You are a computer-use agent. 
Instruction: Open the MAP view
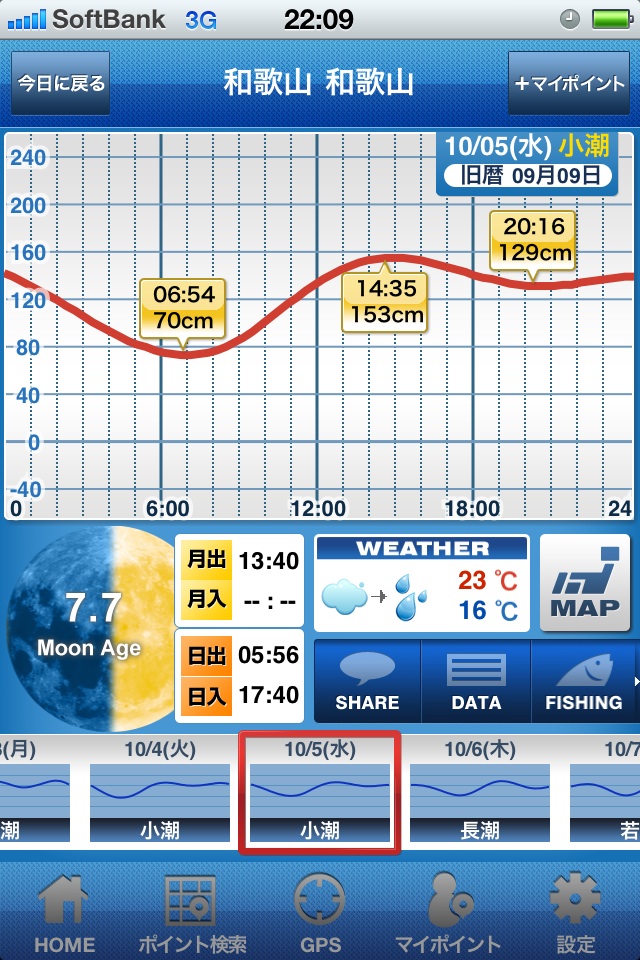click(585, 582)
